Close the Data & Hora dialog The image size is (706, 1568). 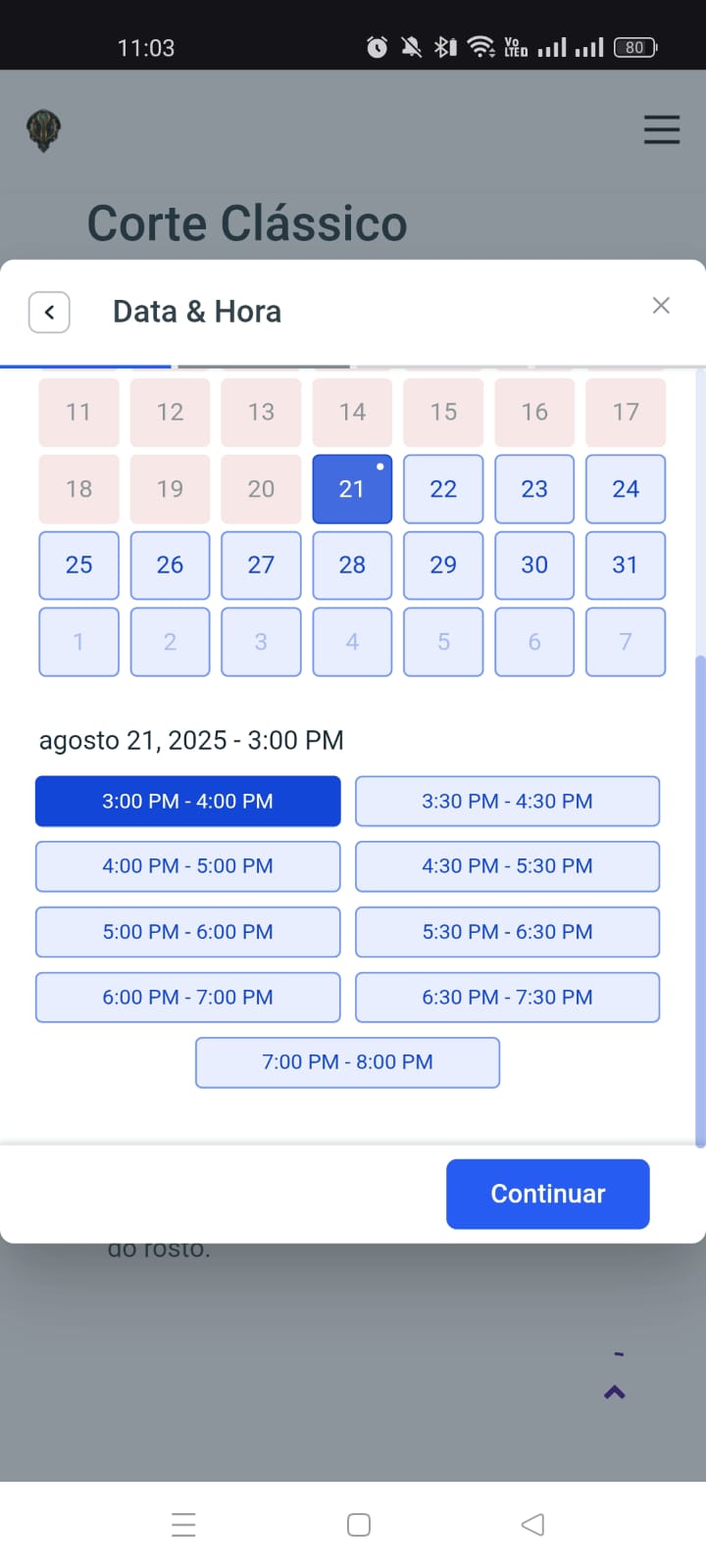coord(661,306)
